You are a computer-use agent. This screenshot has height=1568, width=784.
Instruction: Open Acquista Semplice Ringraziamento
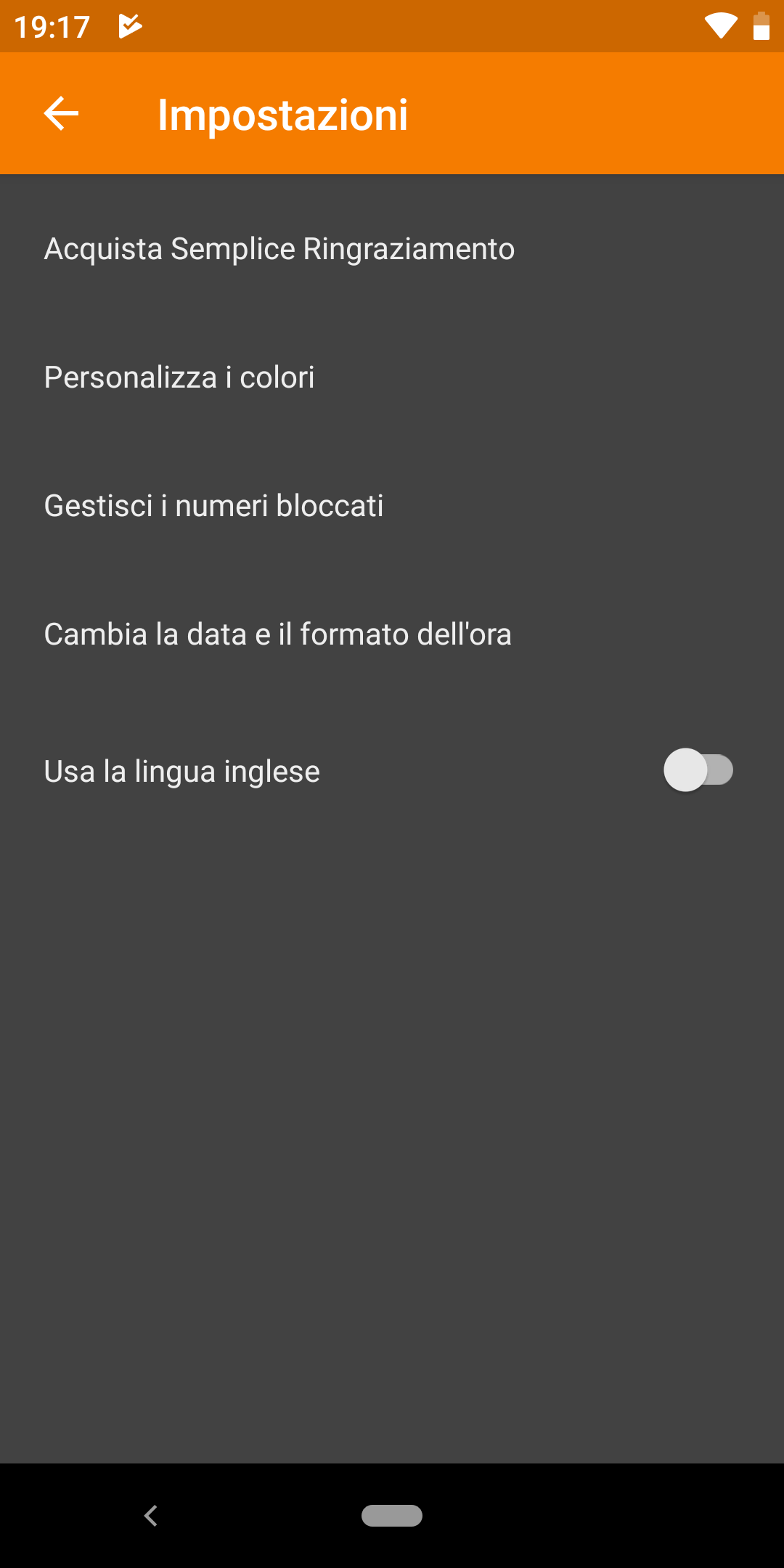[x=392, y=249]
